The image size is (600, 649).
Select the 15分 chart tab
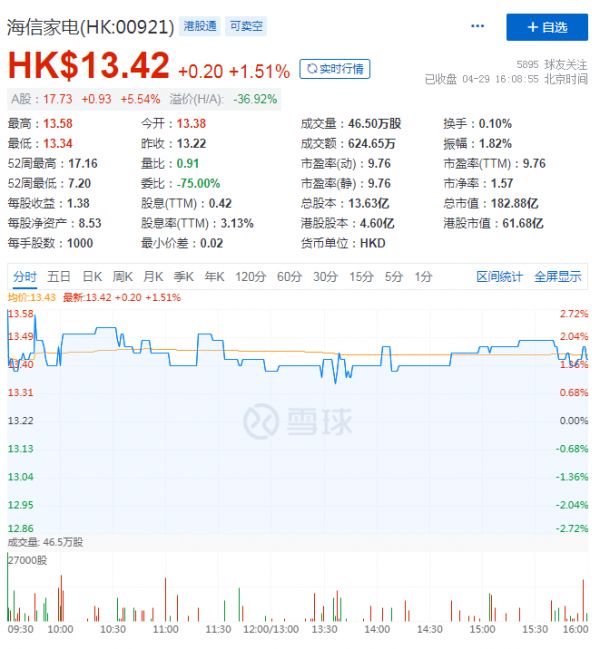(360, 277)
